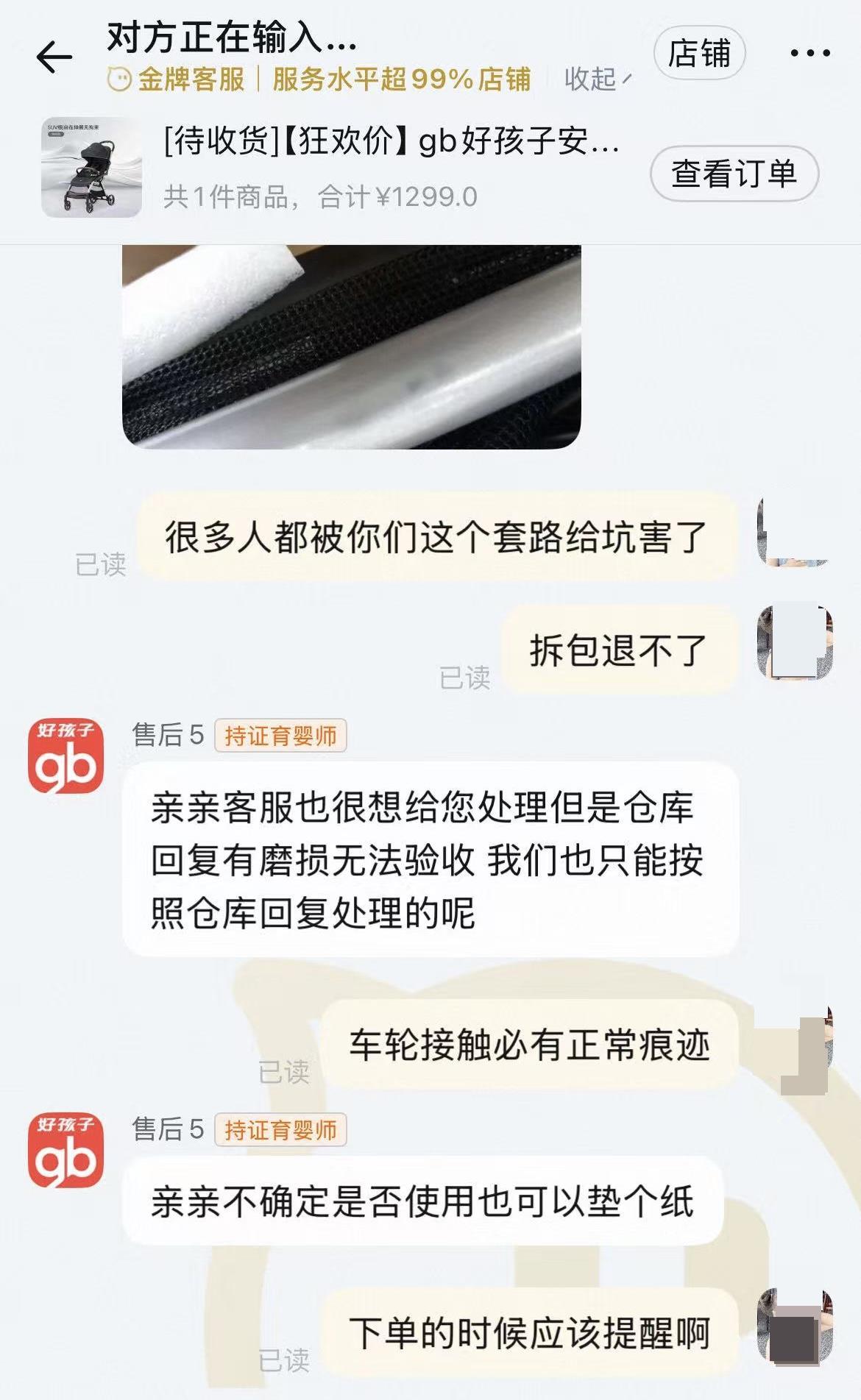Open the three-dot overflow menu
This screenshot has height=1400, width=861.
point(809,54)
